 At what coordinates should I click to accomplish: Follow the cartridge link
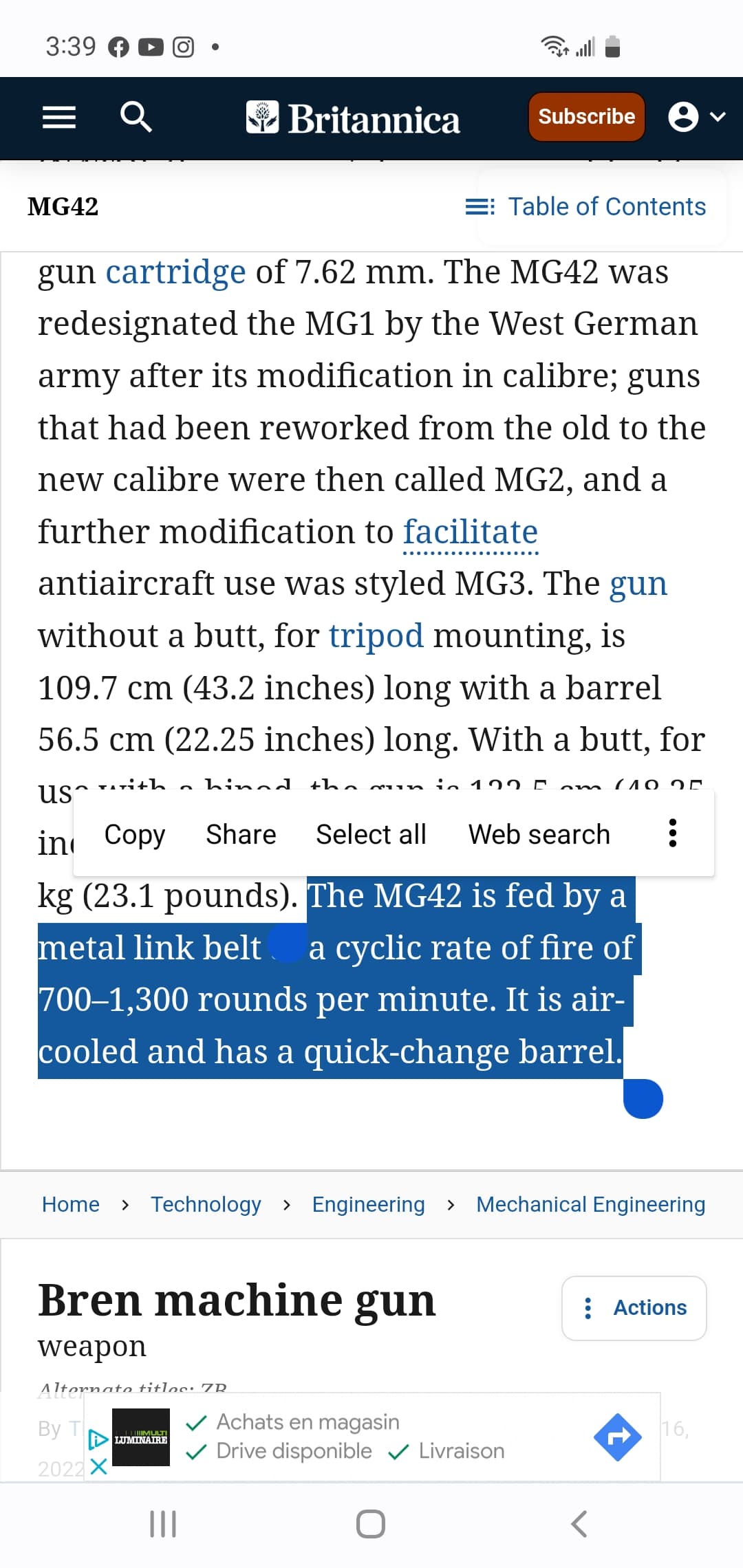pos(175,272)
